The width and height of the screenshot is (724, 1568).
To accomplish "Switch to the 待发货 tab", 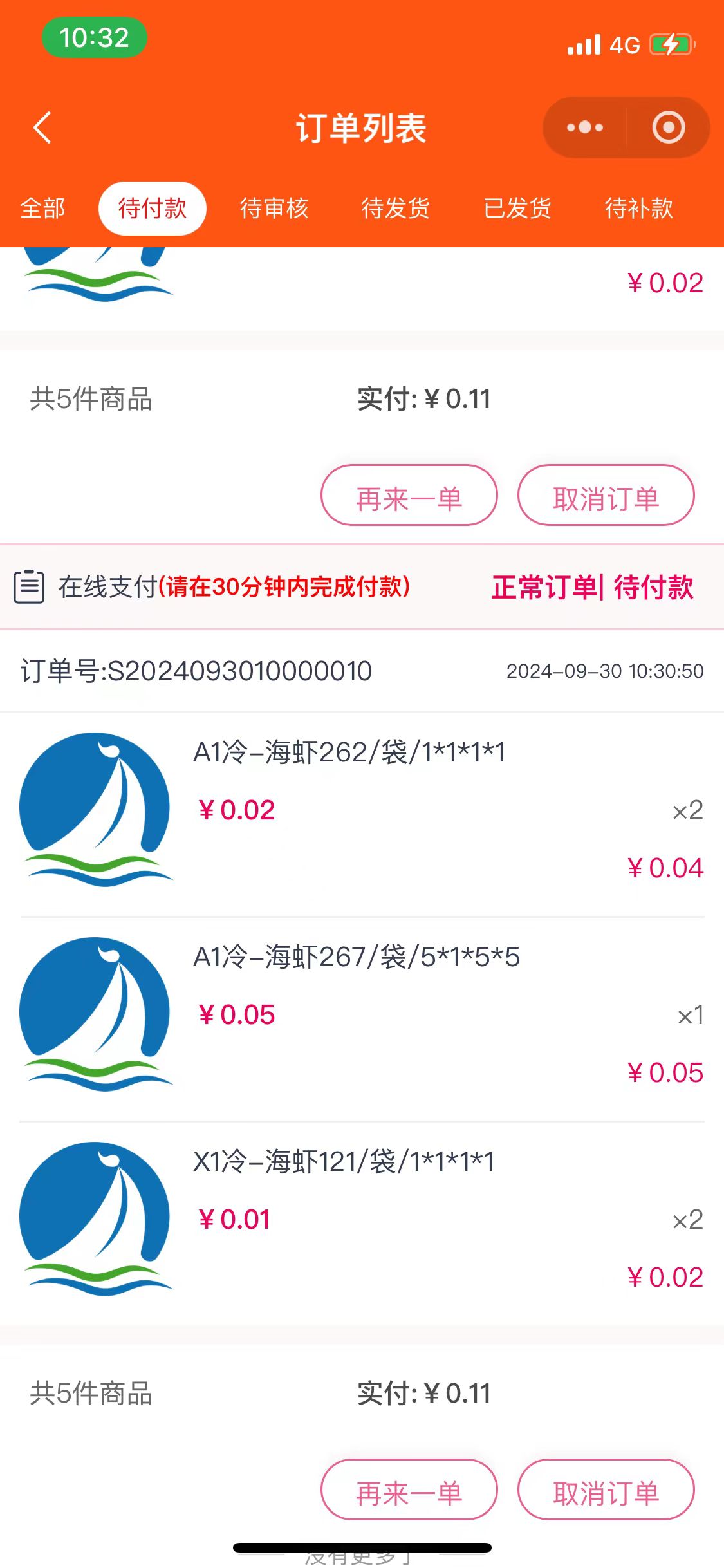I will click(396, 209).
